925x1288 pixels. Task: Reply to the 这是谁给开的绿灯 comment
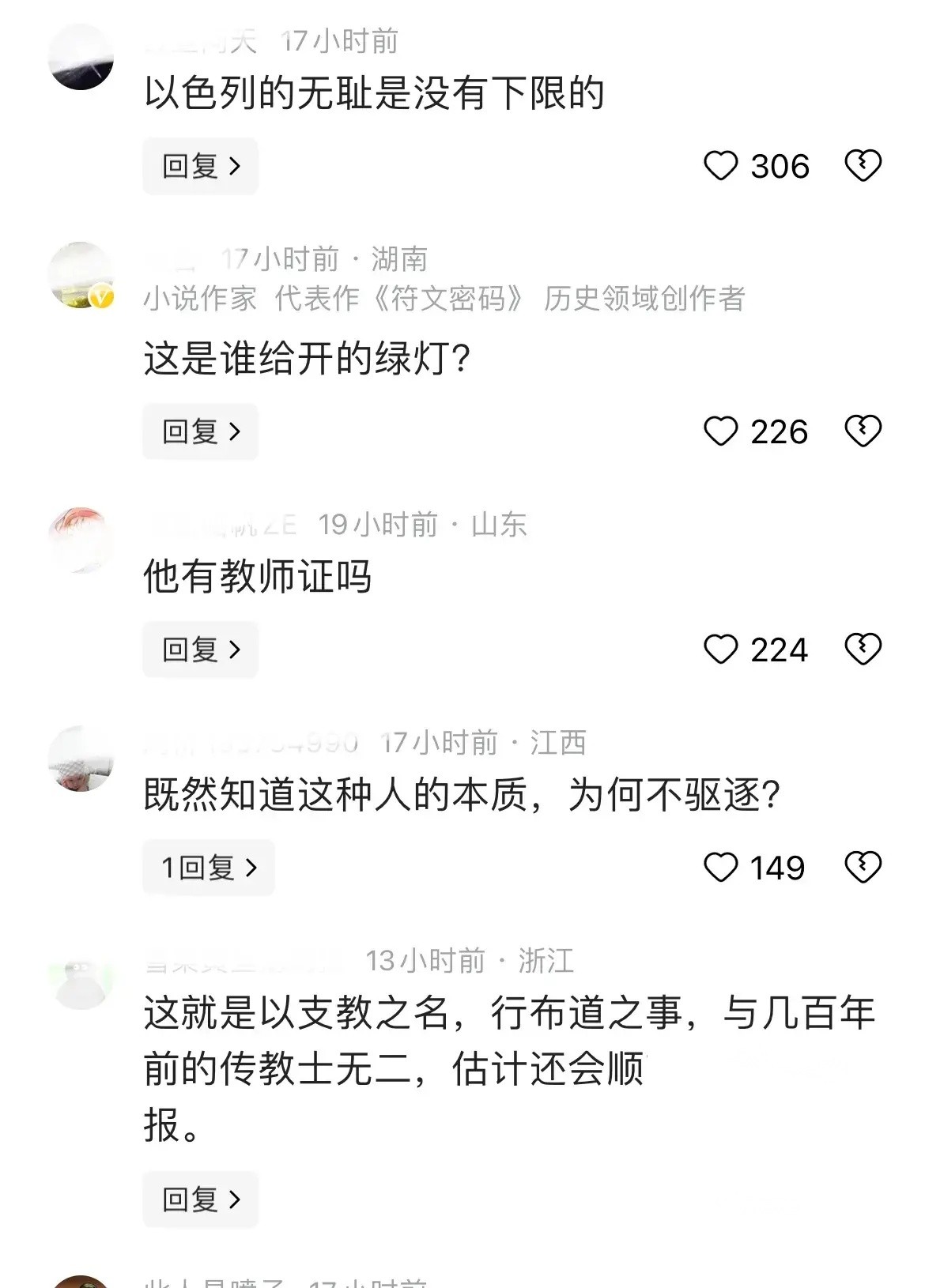coord(200,431)
